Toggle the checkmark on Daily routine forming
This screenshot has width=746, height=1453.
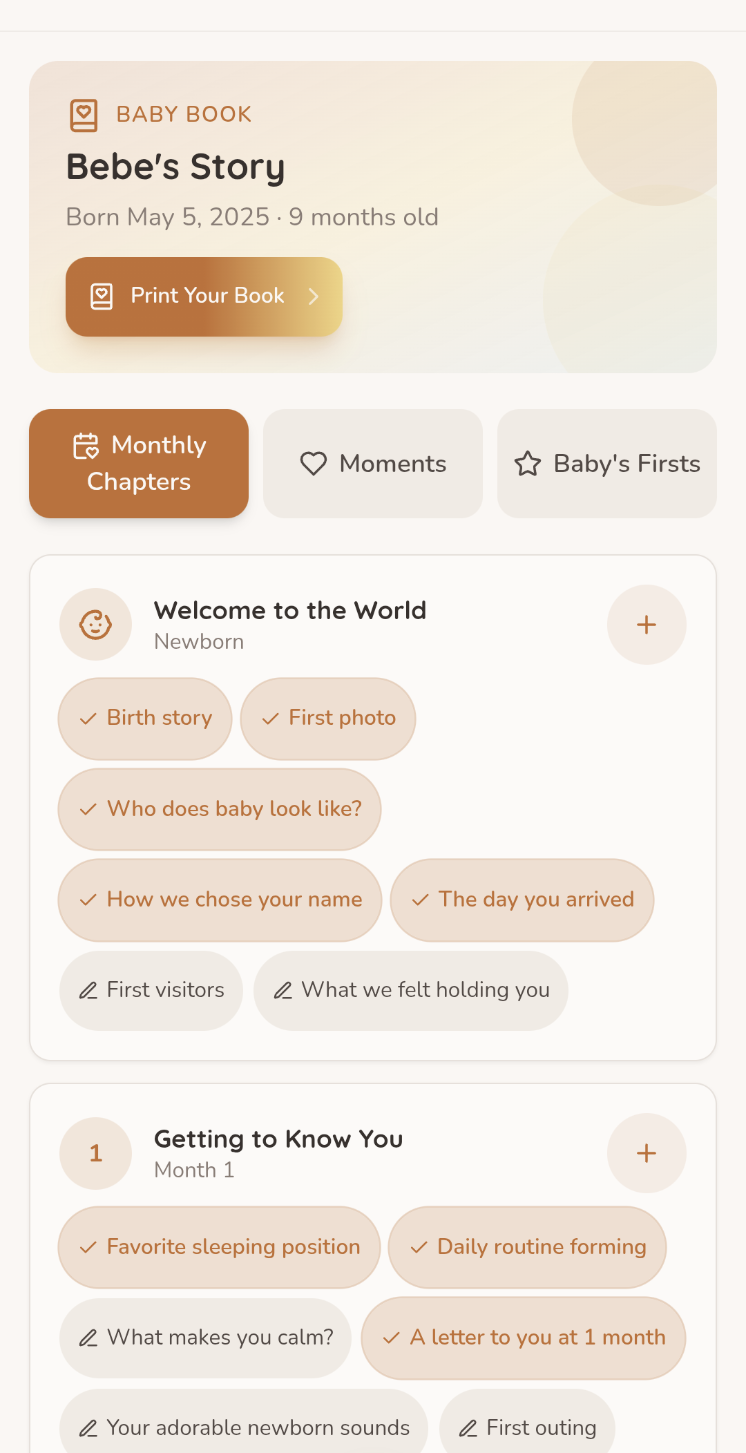[x=418, y=1247]
